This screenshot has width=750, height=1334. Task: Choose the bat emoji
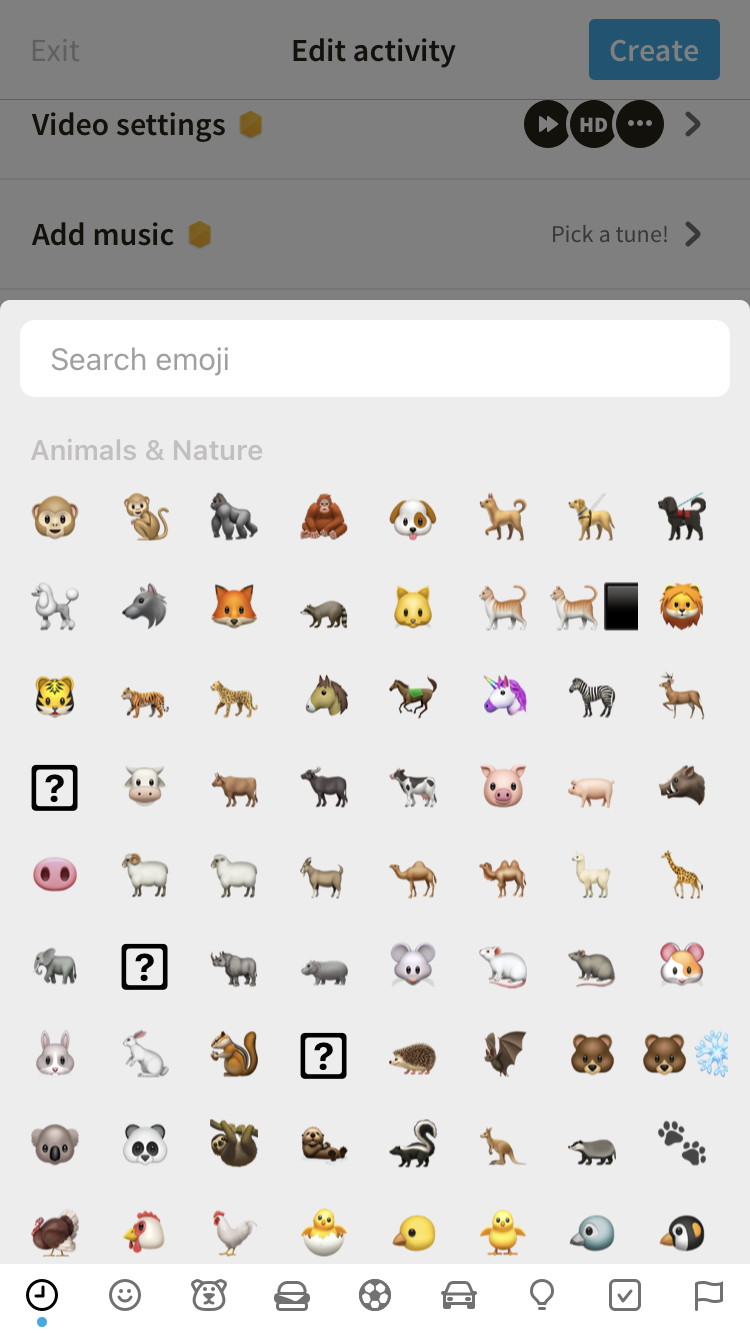click(x=504, y=1054)
